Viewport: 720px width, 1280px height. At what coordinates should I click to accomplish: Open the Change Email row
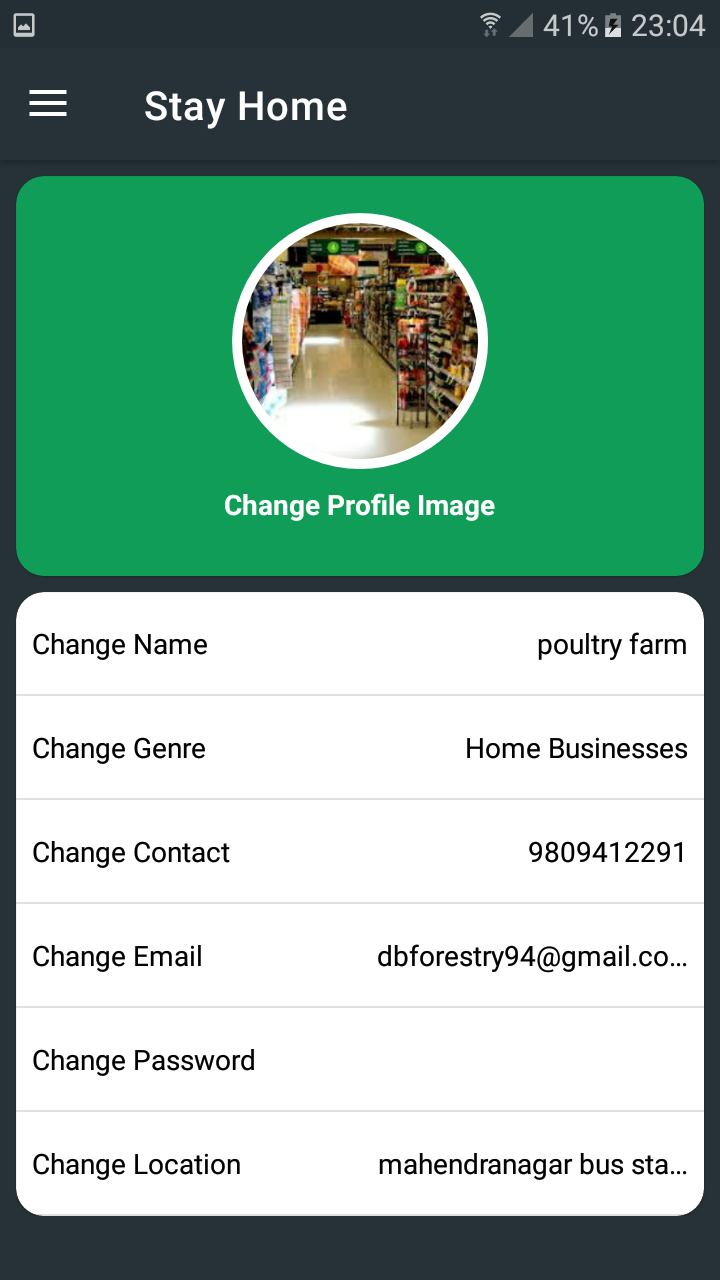tap(360, 956)
